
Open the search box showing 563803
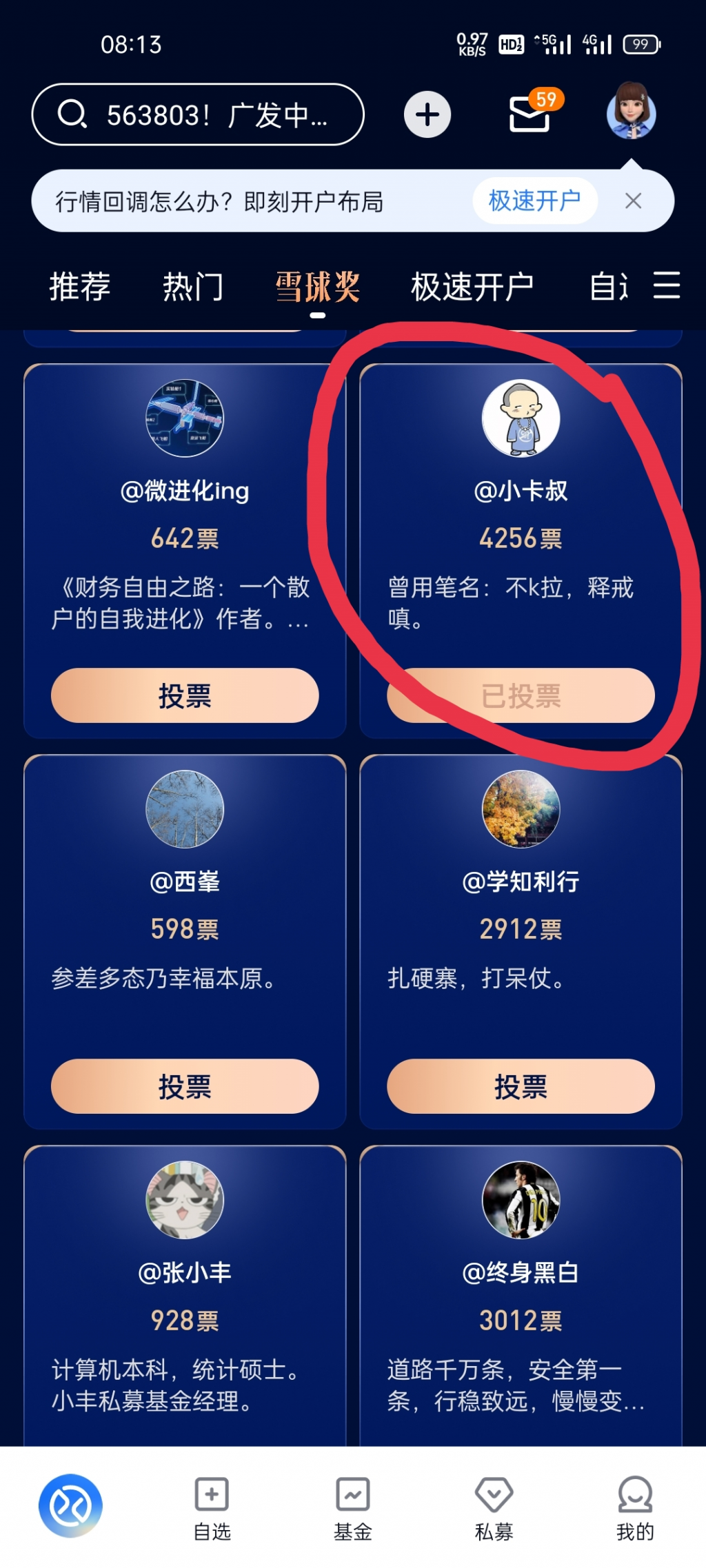coord(197,114)
